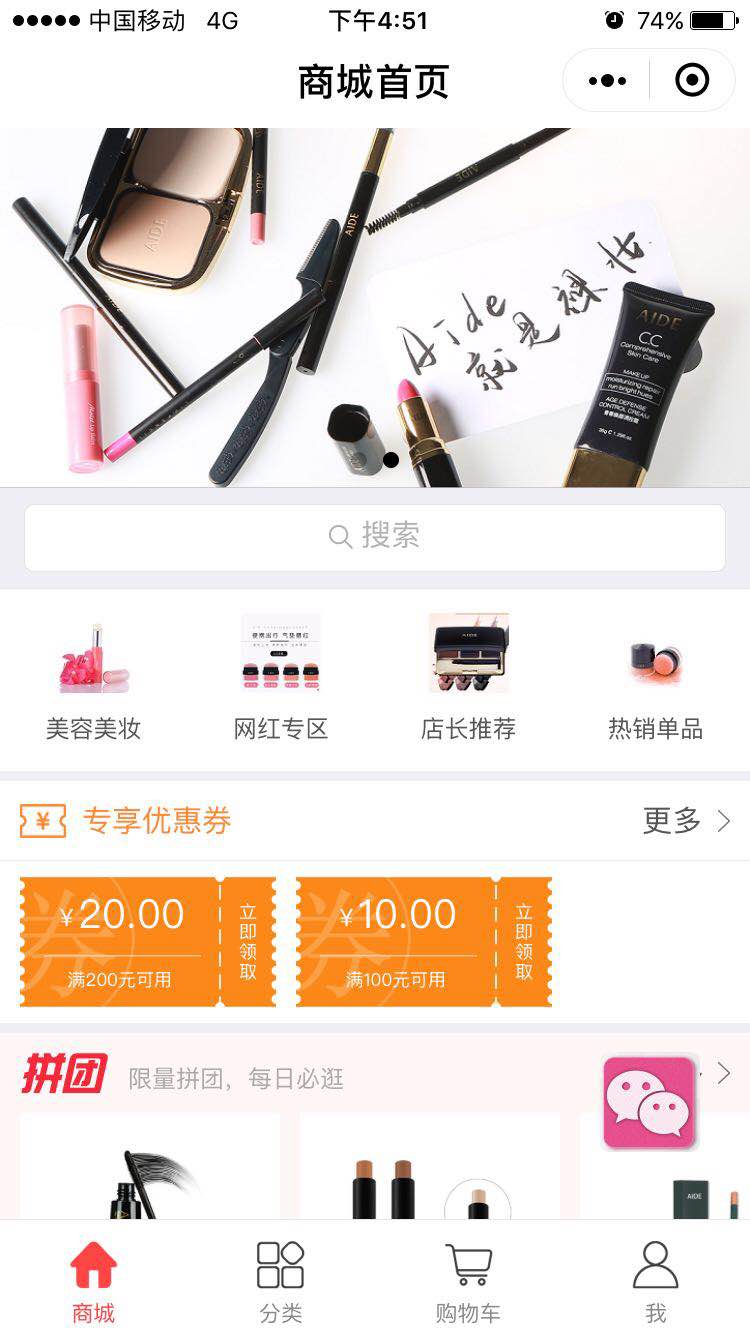
Task: Go to the 商城 home tab
Action: coord(93,1282)
